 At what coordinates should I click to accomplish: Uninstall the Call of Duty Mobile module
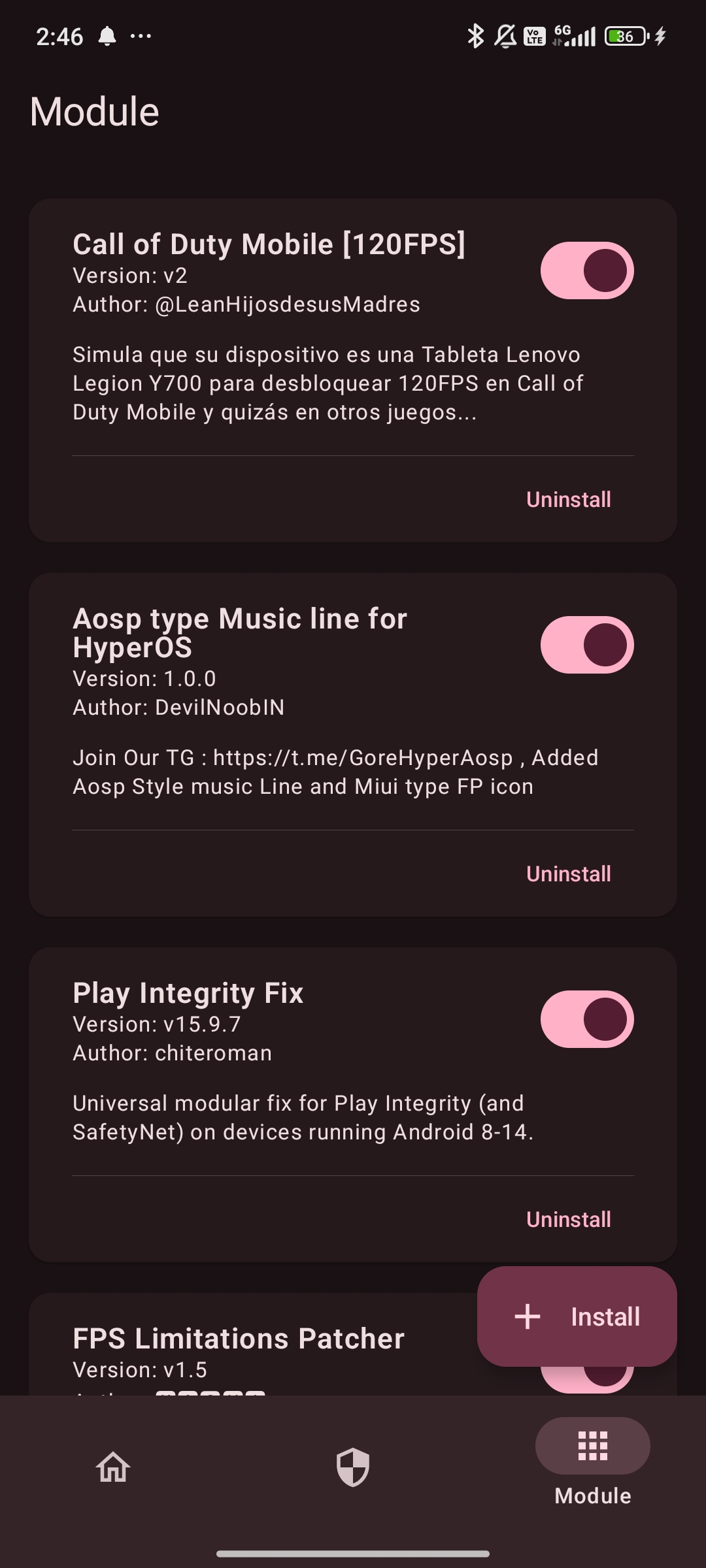tap(569, 499)
